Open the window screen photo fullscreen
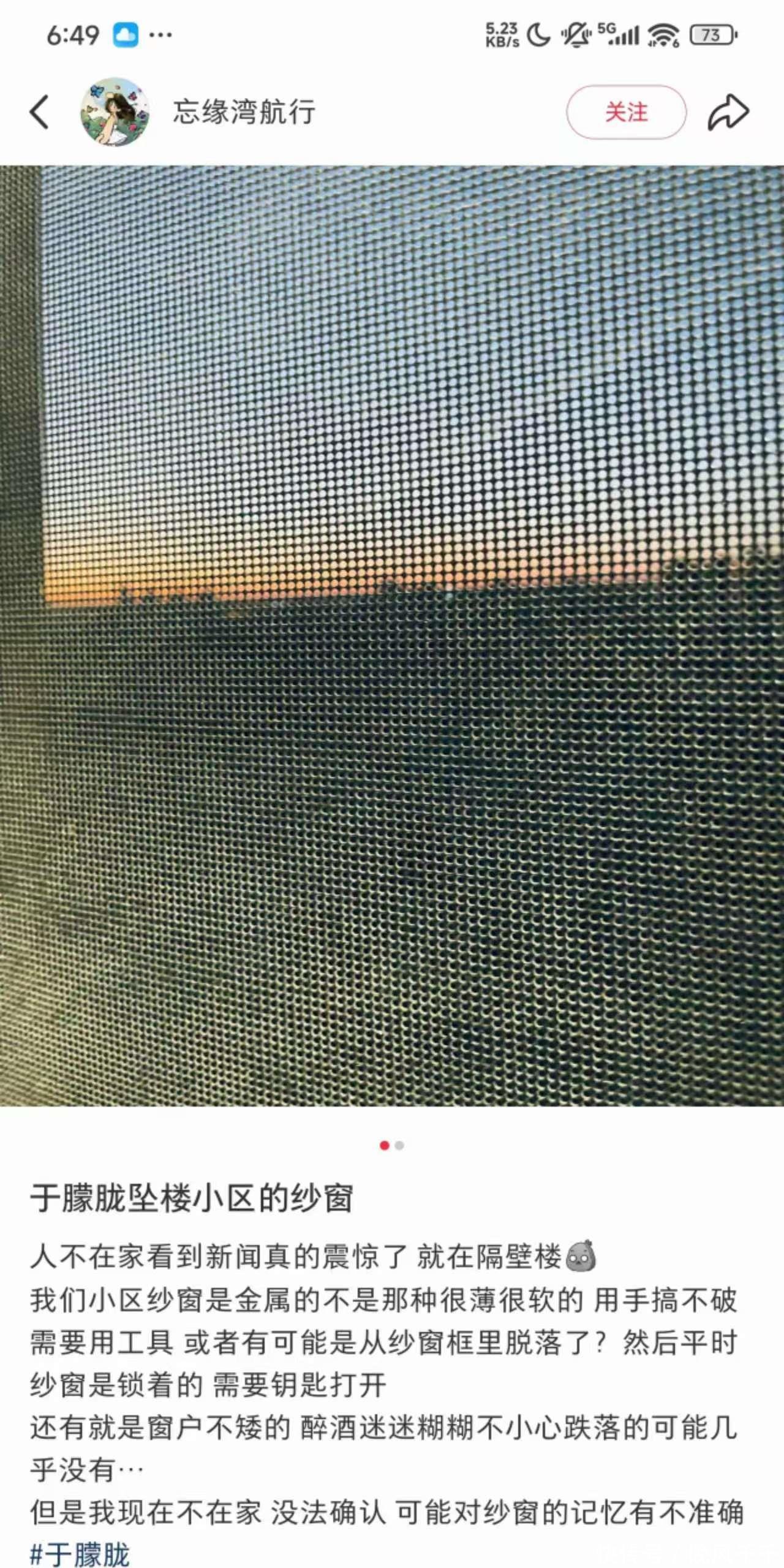 point(392,634)
